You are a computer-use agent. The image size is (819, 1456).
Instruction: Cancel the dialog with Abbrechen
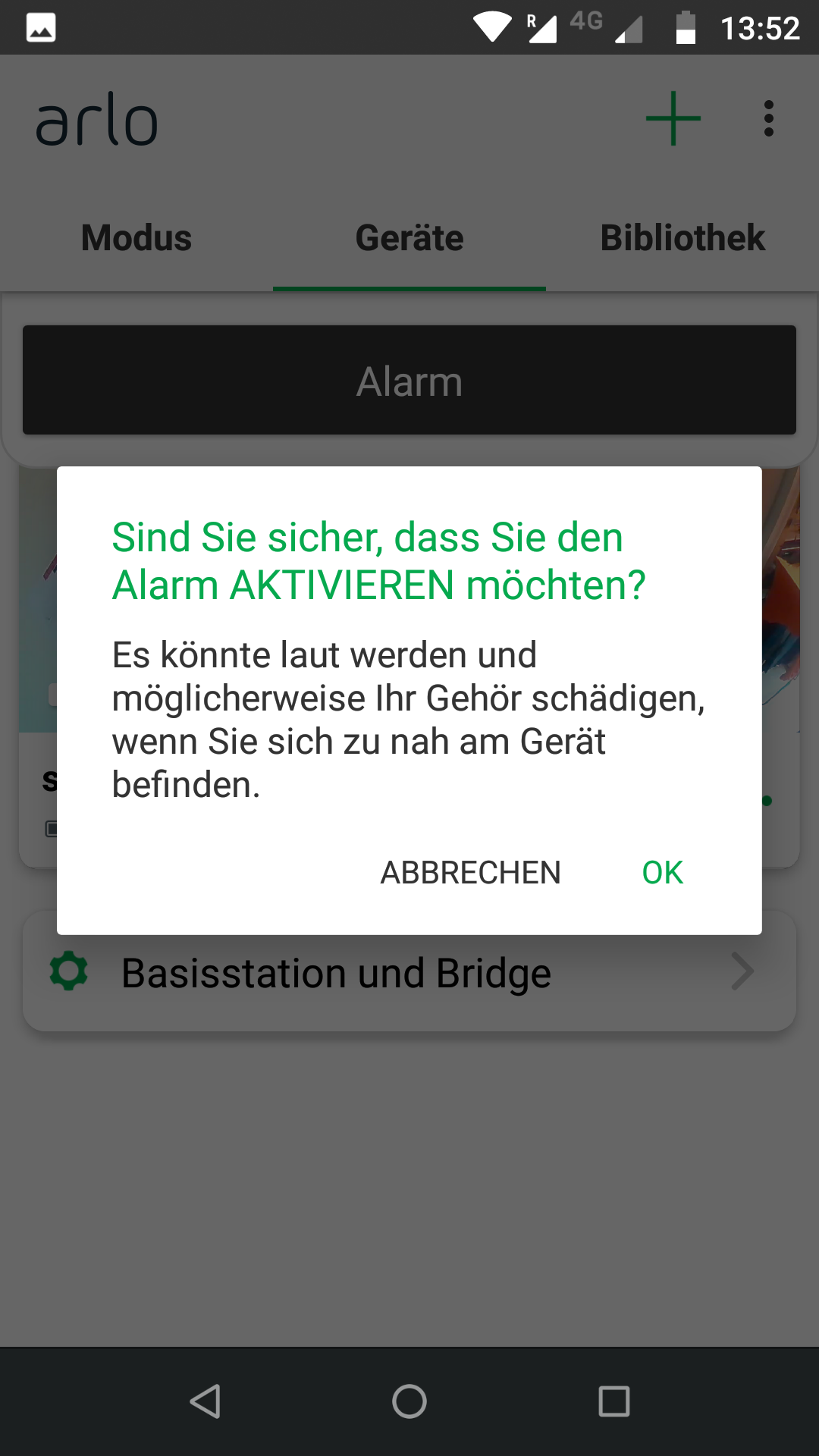[470, 872]
